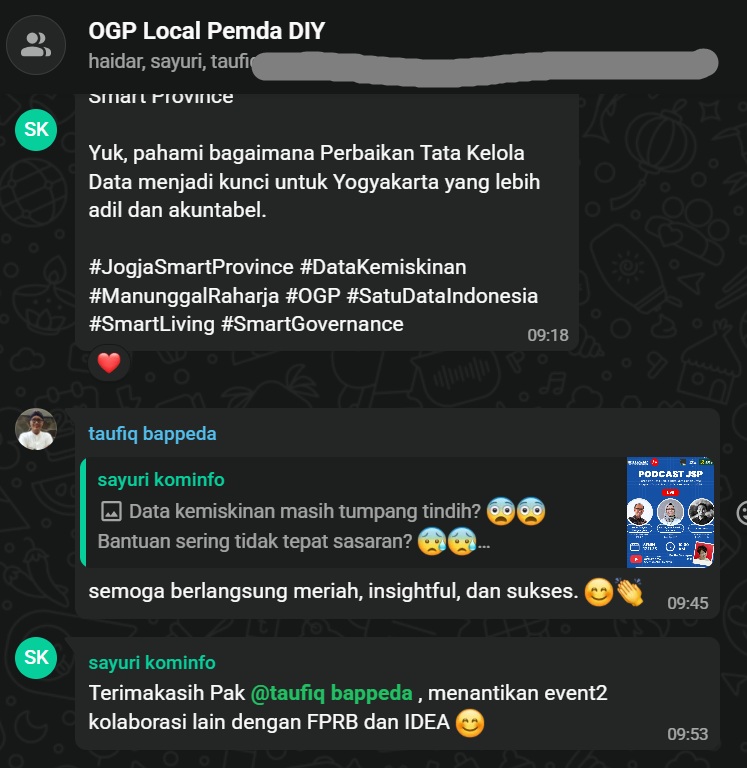The image size is (747, 768).
Task: Open OGP Local Pemda DIY group info
Action: [x=206, y=31]
